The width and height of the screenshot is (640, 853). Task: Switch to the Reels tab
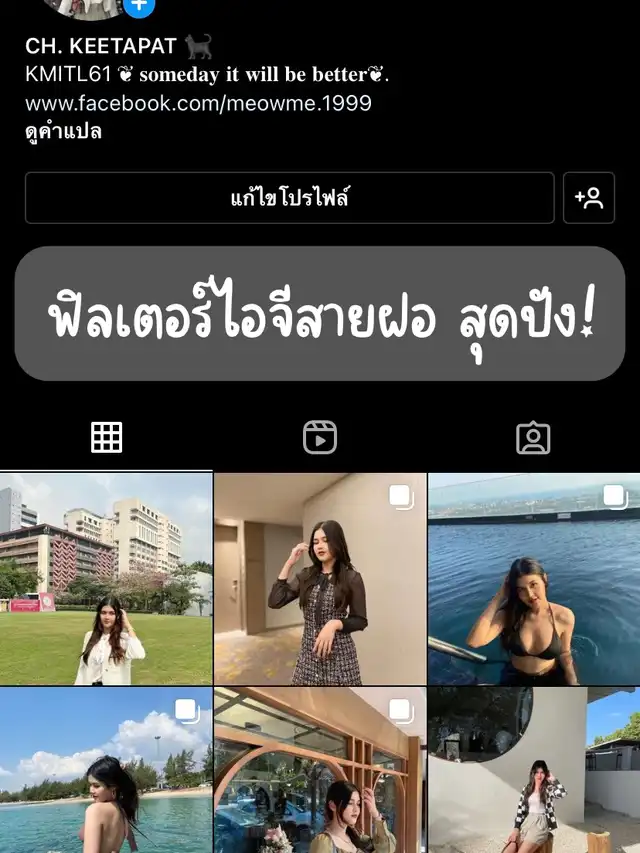(x=320, y=437)
